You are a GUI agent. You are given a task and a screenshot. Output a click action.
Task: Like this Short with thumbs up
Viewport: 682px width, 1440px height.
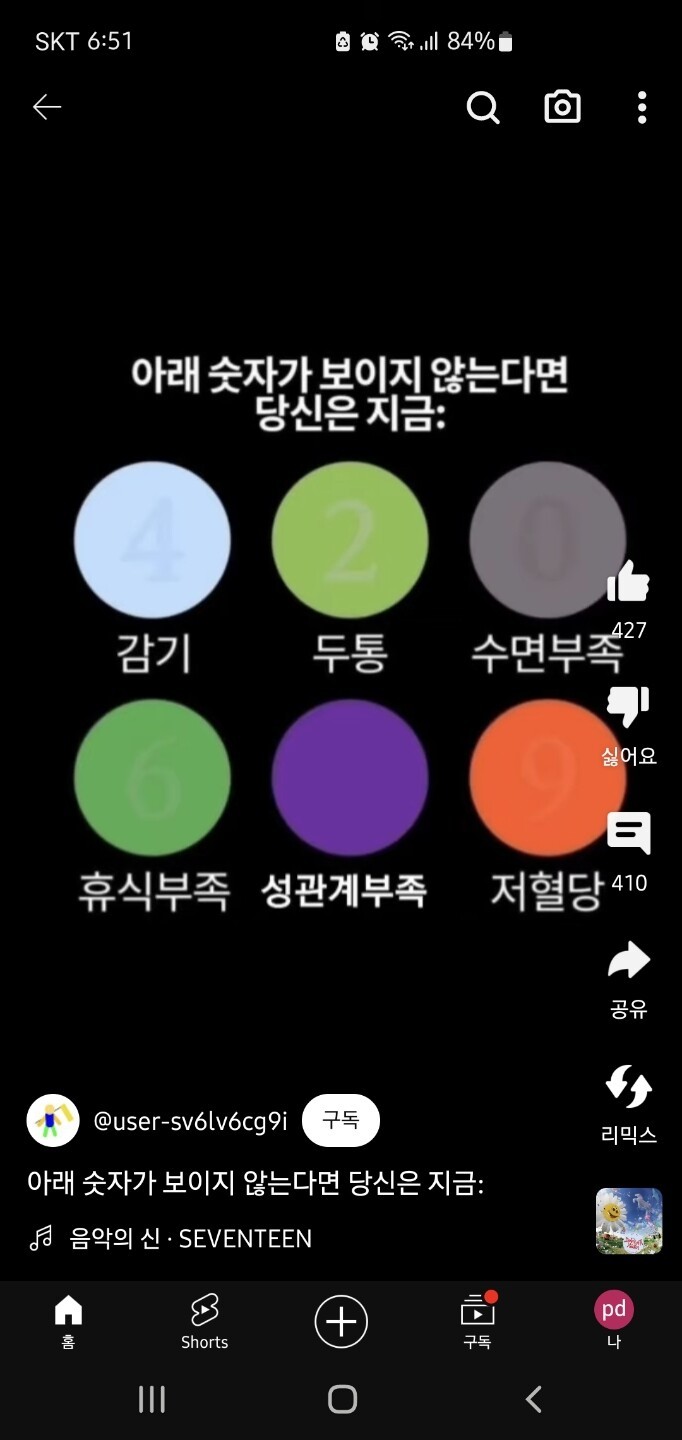coord(629,582)
